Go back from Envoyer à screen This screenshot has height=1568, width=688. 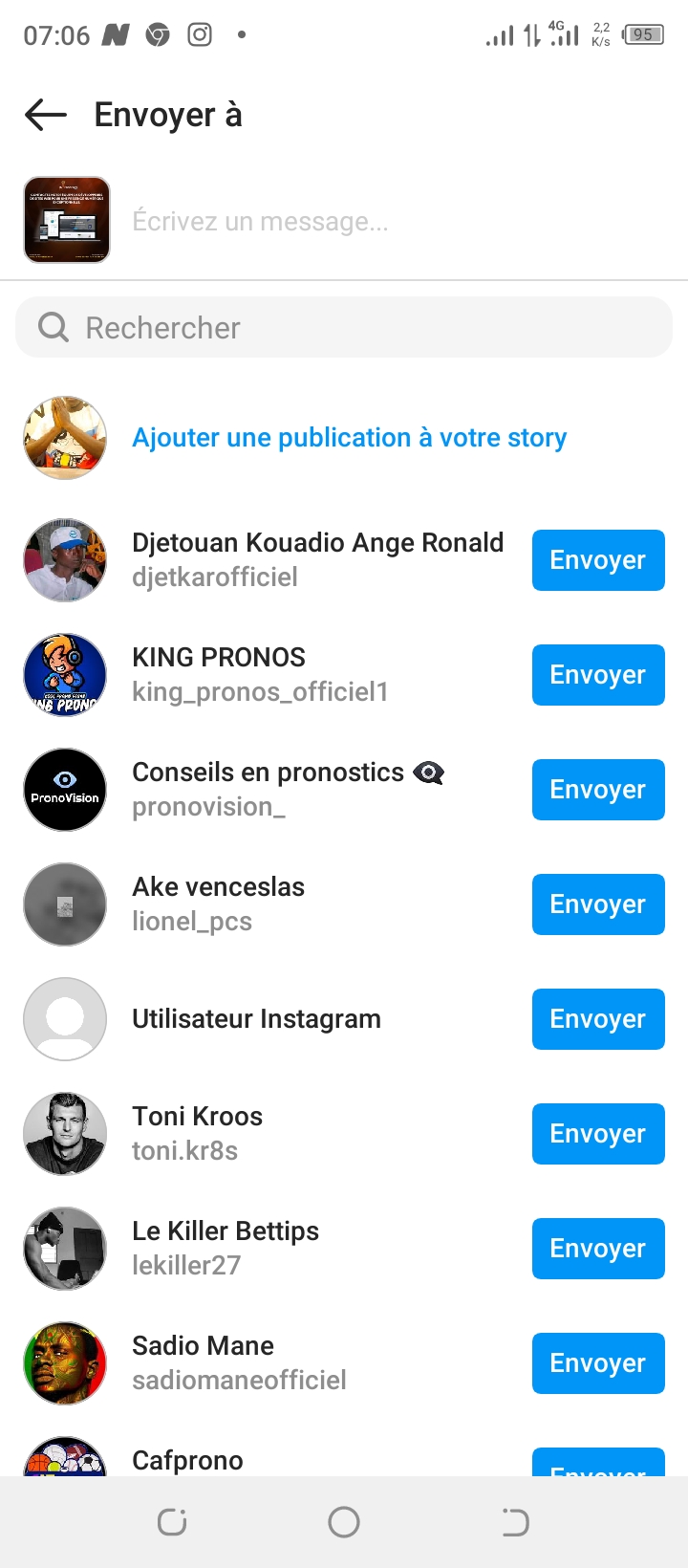point(45,115)
